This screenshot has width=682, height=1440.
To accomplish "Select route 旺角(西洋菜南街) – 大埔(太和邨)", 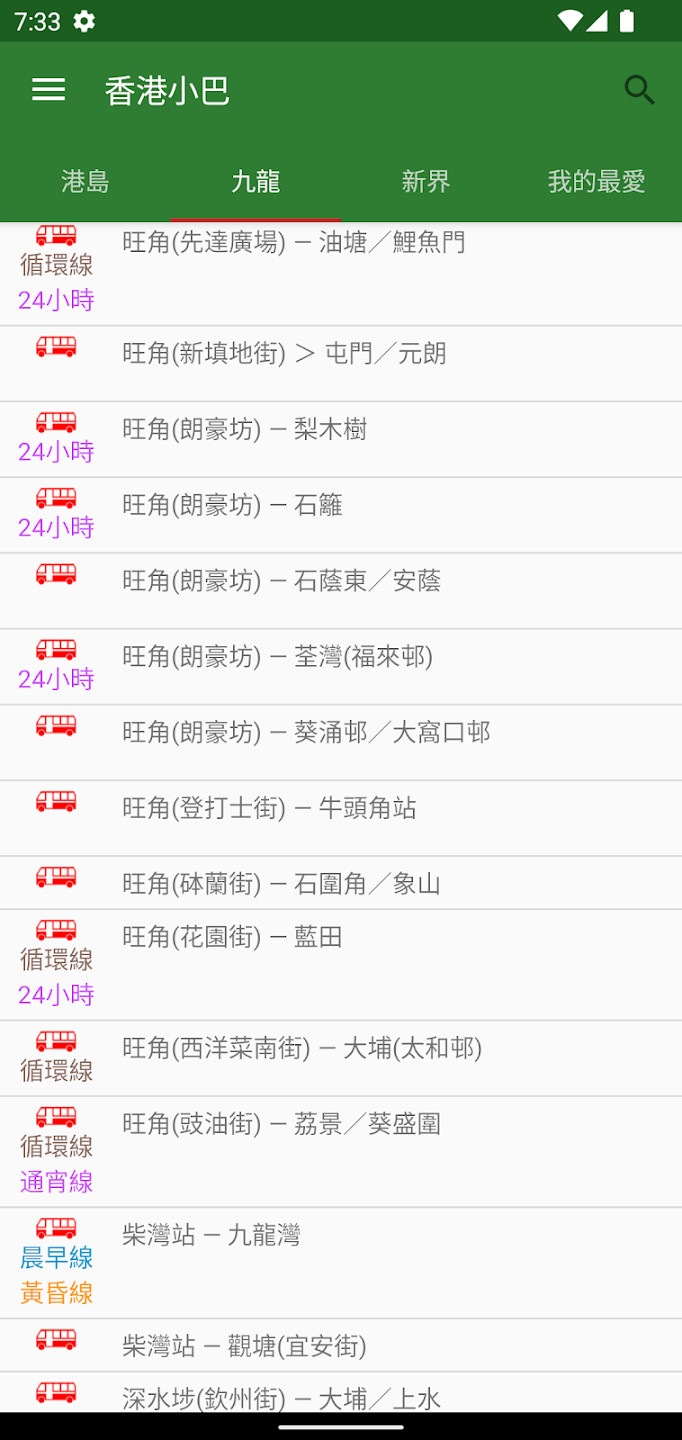I will (341, 1059).
